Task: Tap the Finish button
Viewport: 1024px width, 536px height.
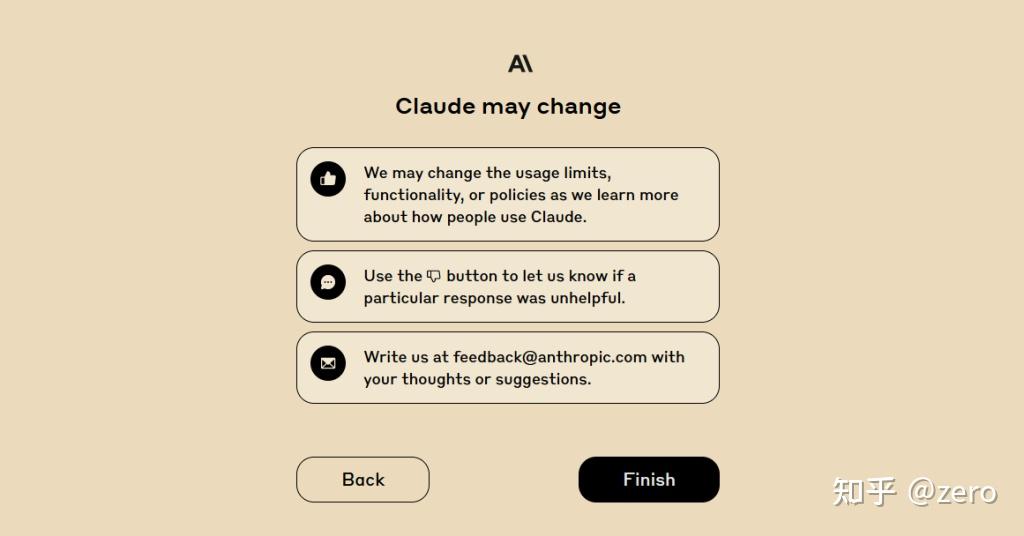Action: (648, 480)
